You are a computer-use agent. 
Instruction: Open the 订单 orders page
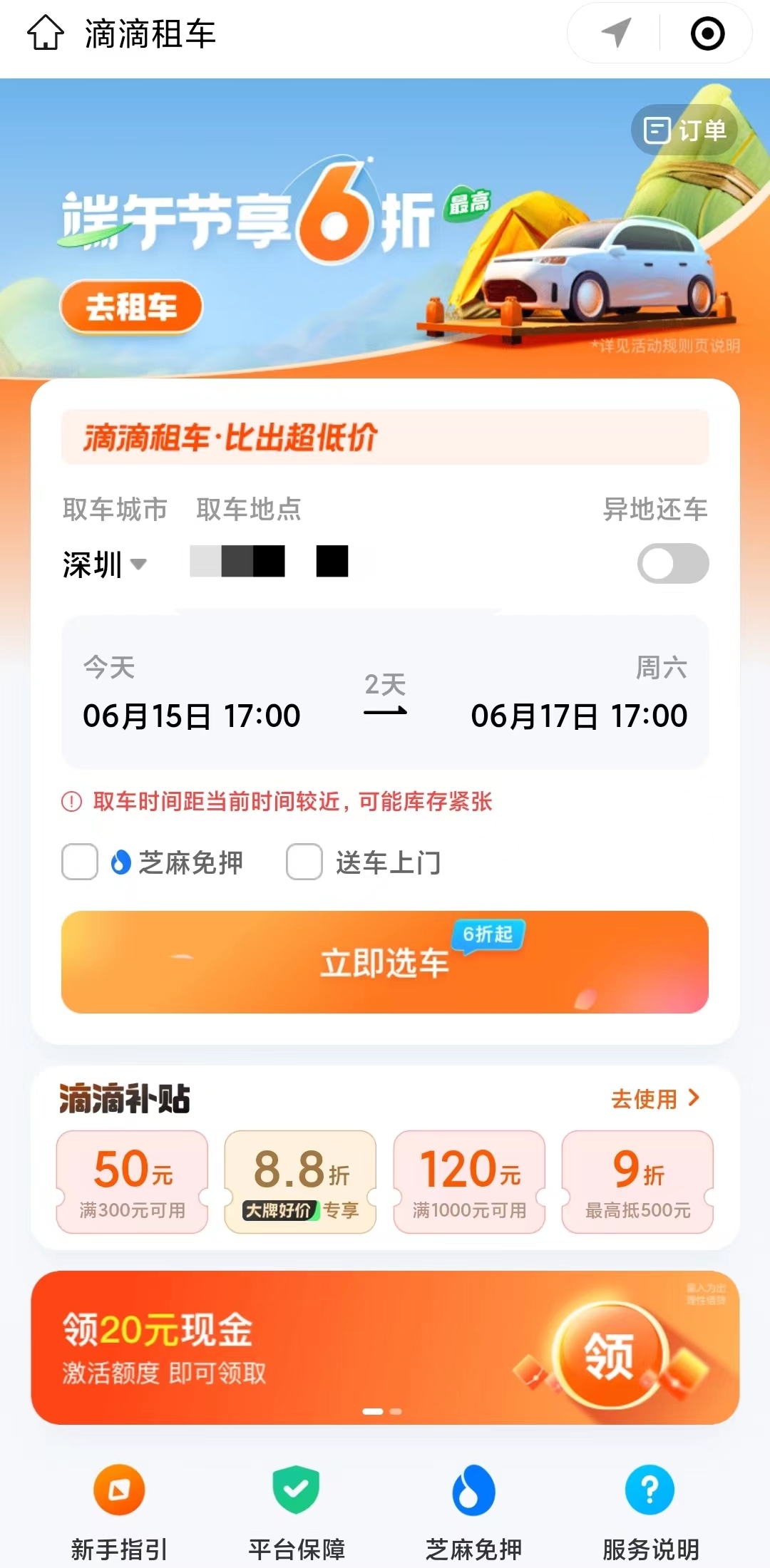pyautogui.click(x=684, y=130)
